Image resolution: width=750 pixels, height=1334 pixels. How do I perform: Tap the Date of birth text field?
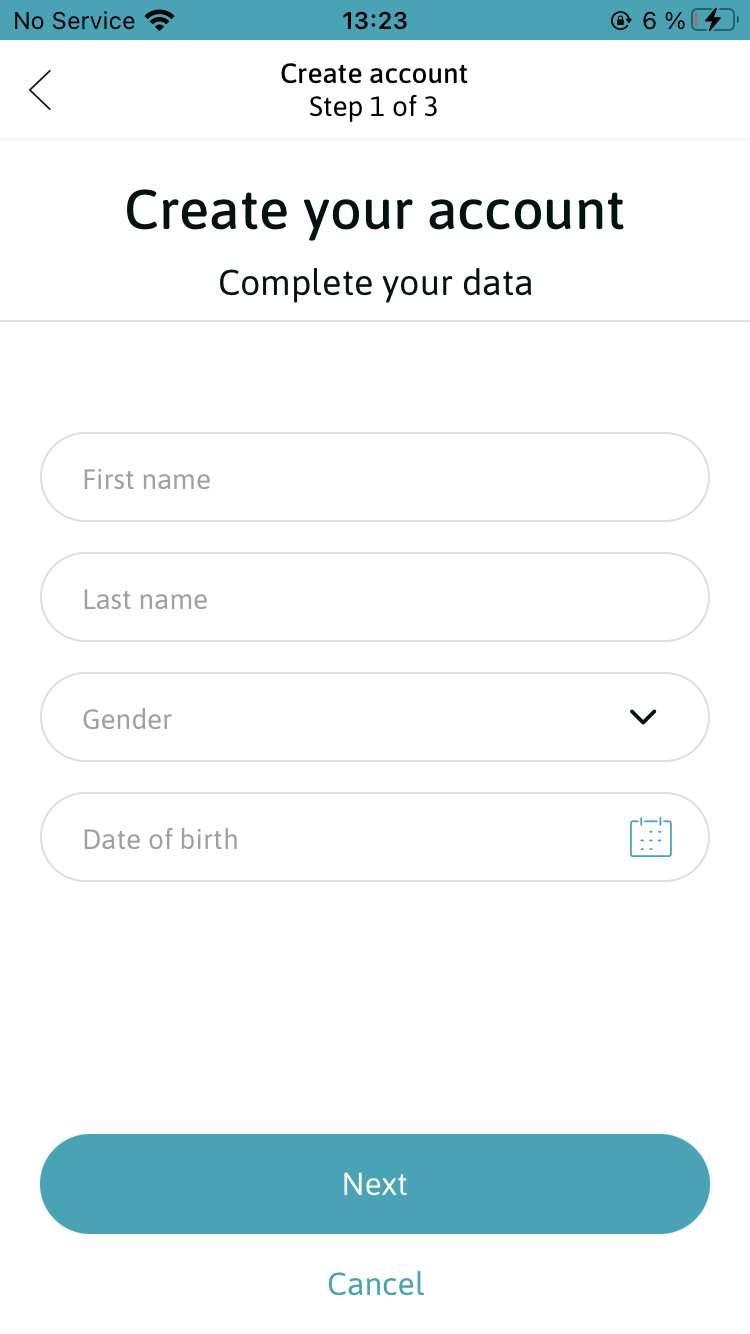pyautogui.click(x=300, y=837)
